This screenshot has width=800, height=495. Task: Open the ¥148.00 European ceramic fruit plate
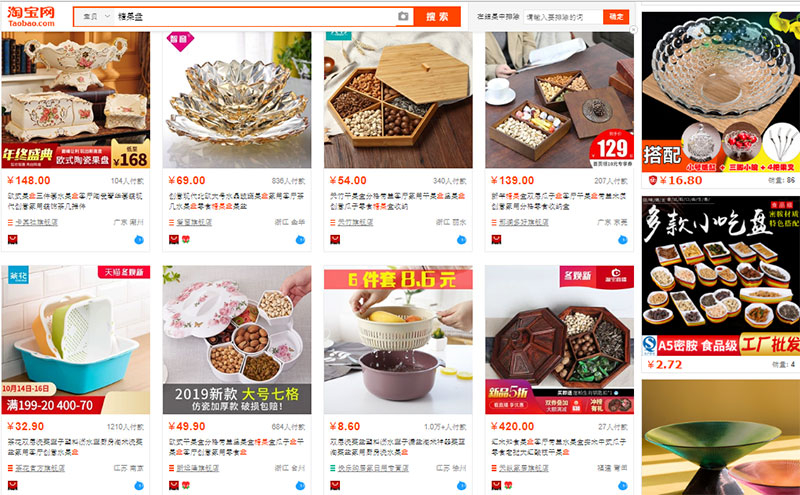(x=75, y=98)
